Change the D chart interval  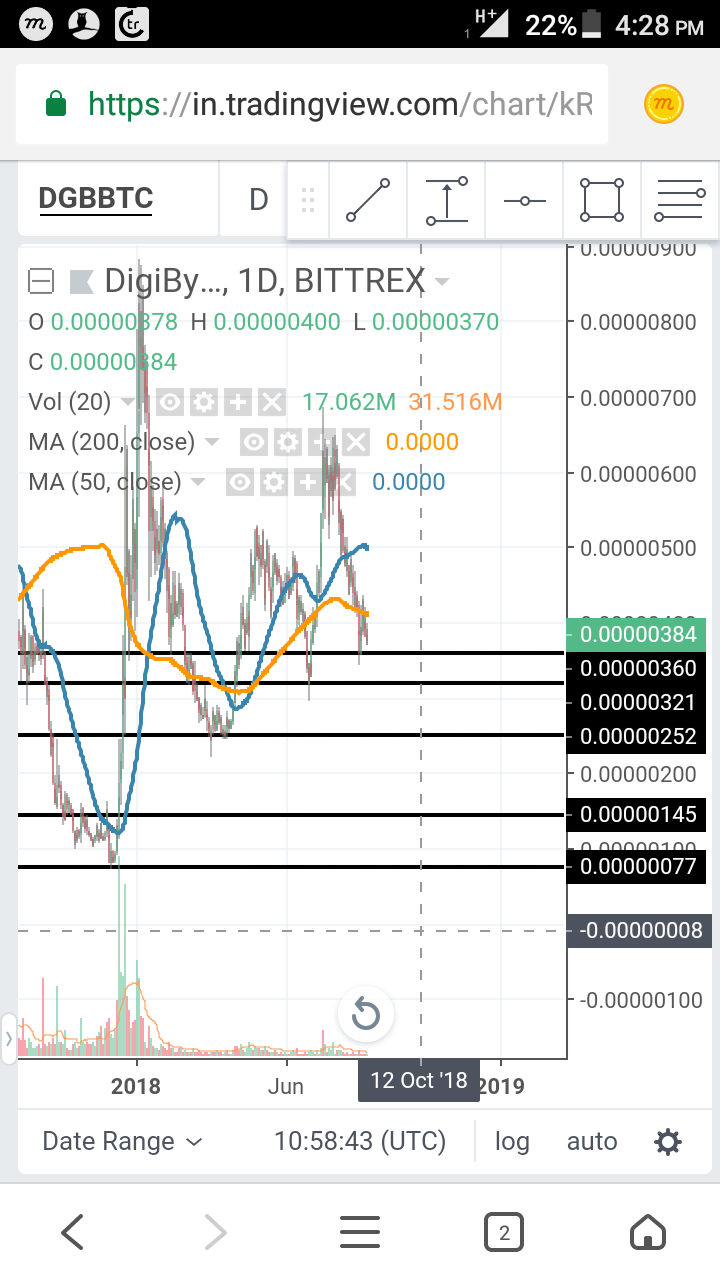[258, 200]
